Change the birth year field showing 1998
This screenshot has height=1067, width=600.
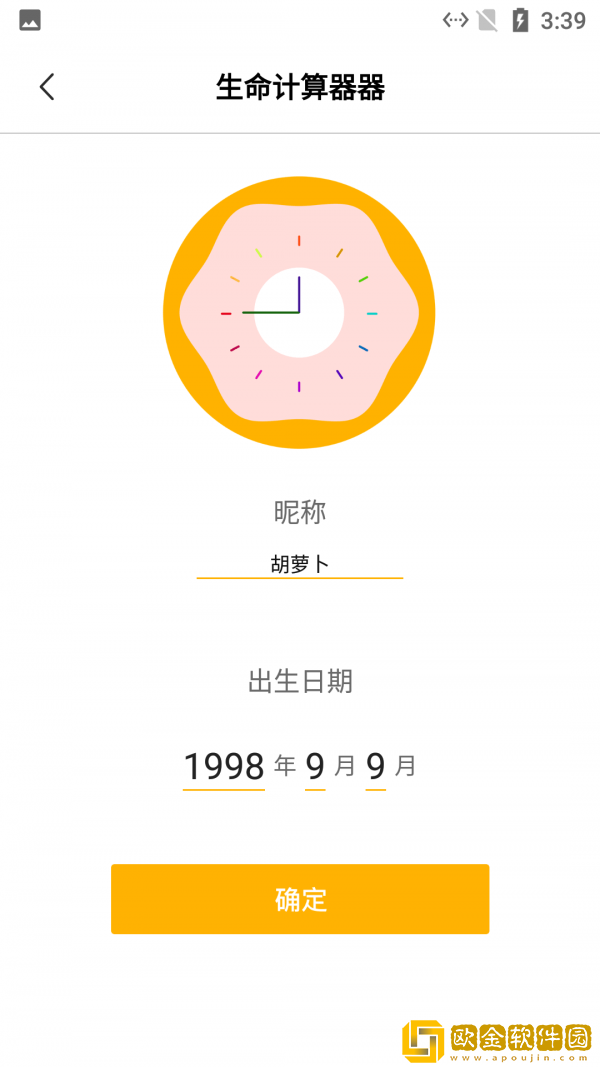pos(224,767)
